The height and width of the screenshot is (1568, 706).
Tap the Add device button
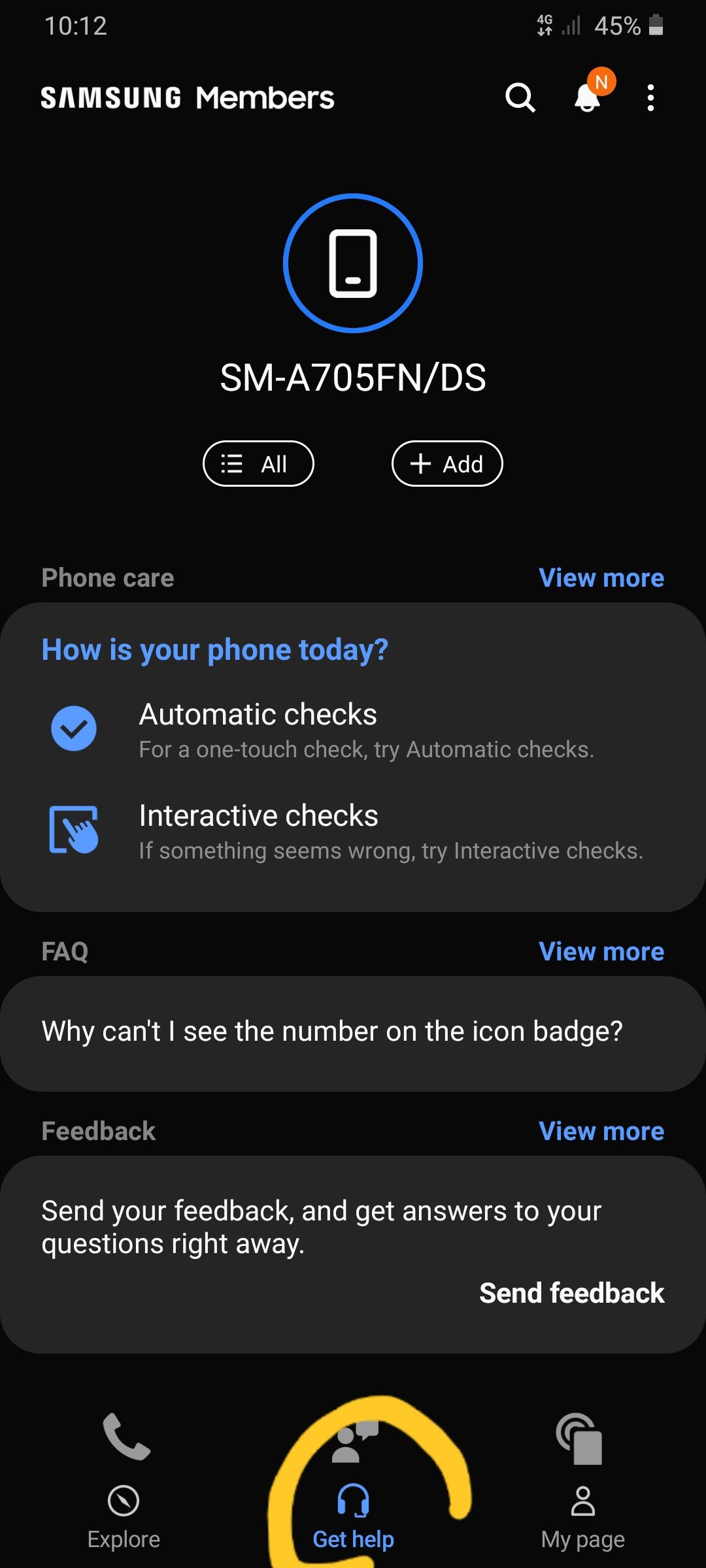point(446,463)
